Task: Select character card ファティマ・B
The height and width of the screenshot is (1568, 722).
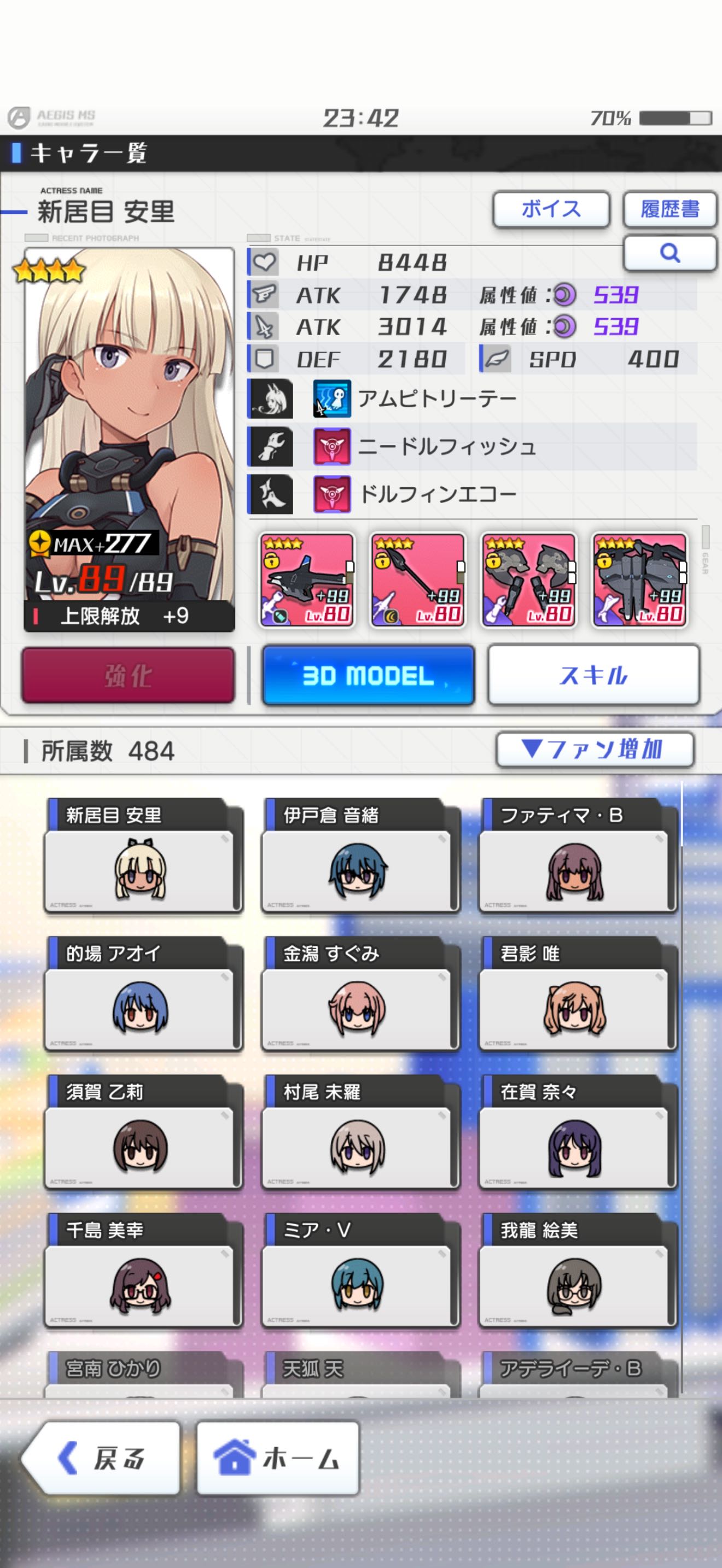Action: [x=576, y=858]
